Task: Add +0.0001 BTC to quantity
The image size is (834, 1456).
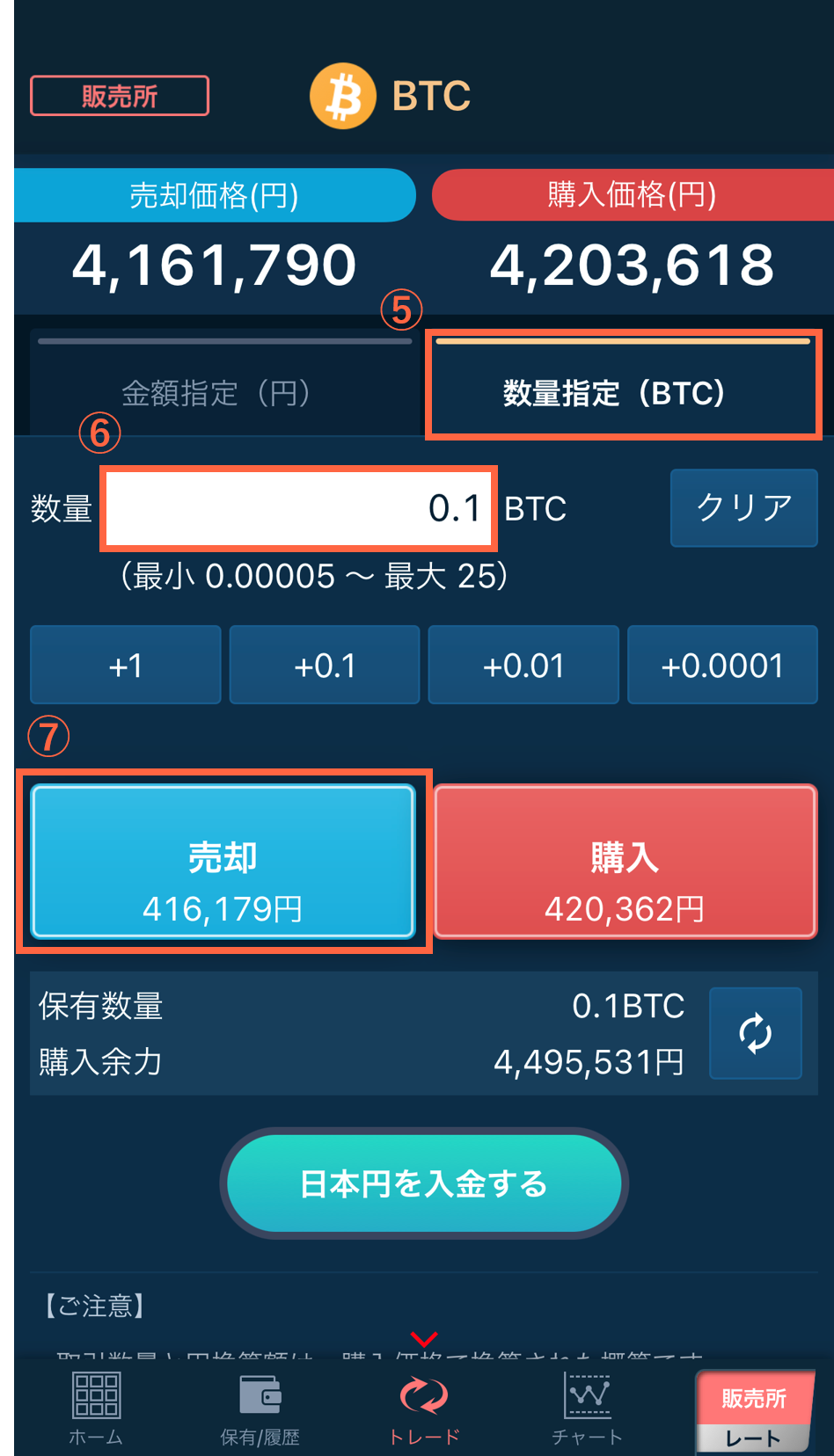Action: pyautogui.click(x=722, y=666)
